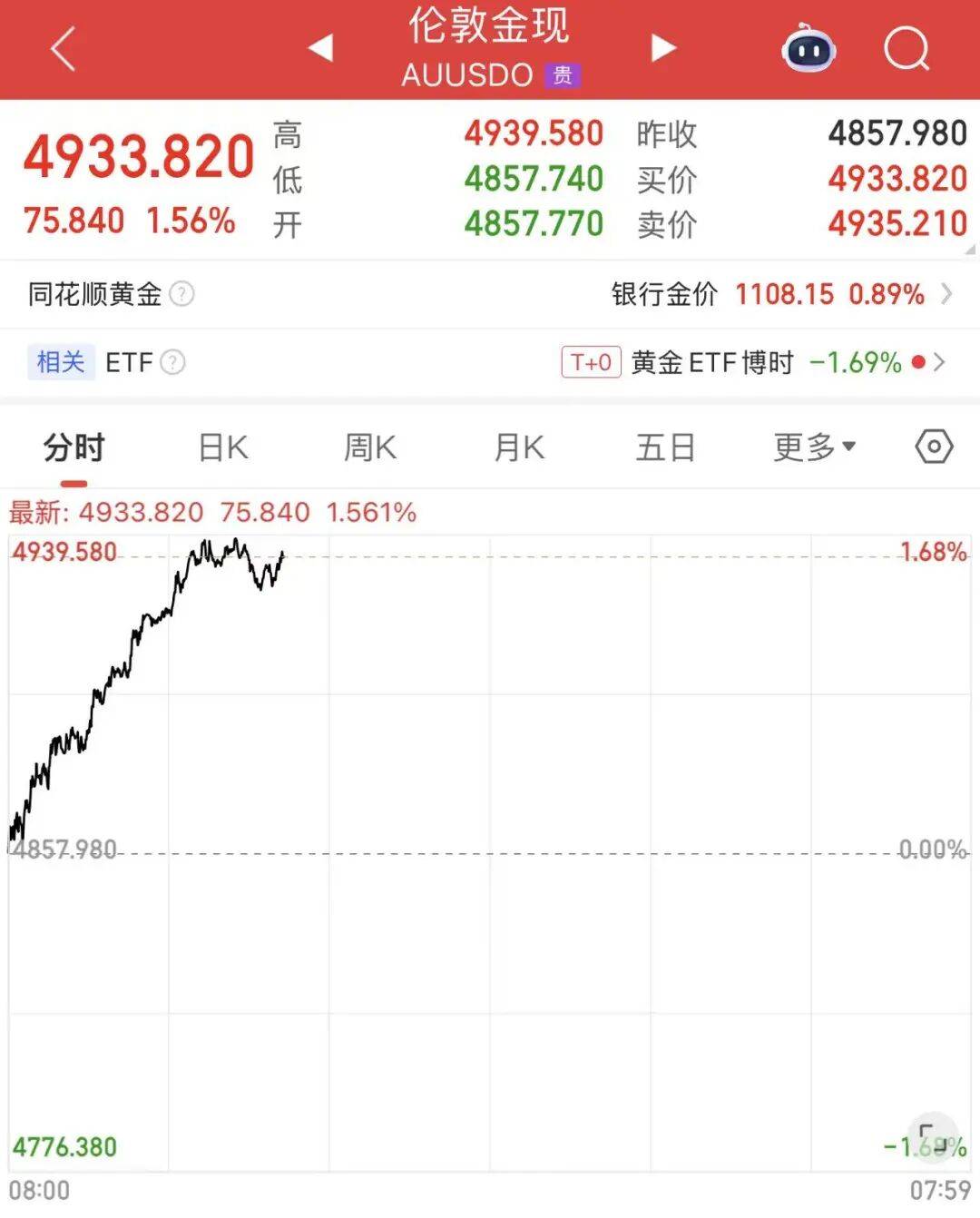
Task: Switch to the 日K chart tab
Action: 223,447
